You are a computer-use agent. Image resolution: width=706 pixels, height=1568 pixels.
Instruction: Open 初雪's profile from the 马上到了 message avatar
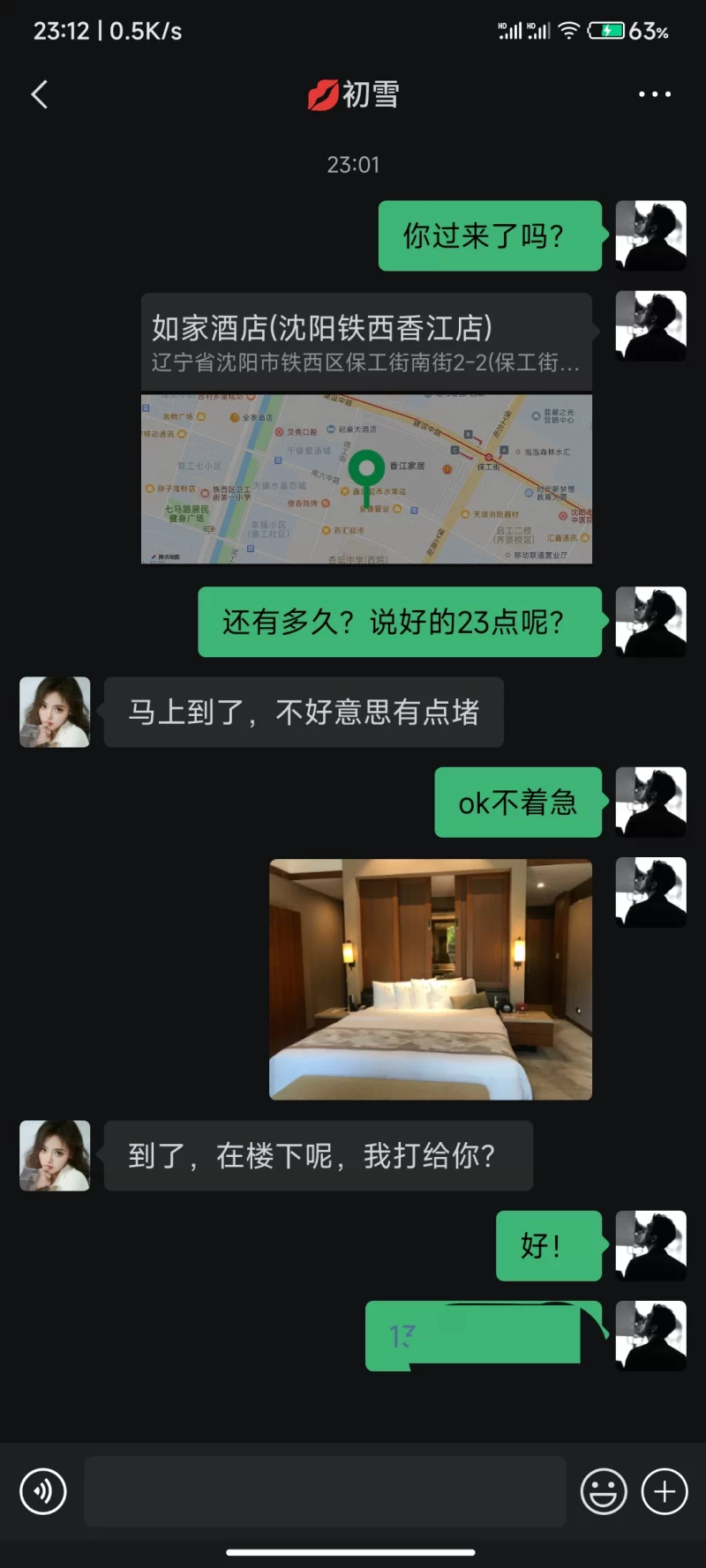tap(55, 712)
